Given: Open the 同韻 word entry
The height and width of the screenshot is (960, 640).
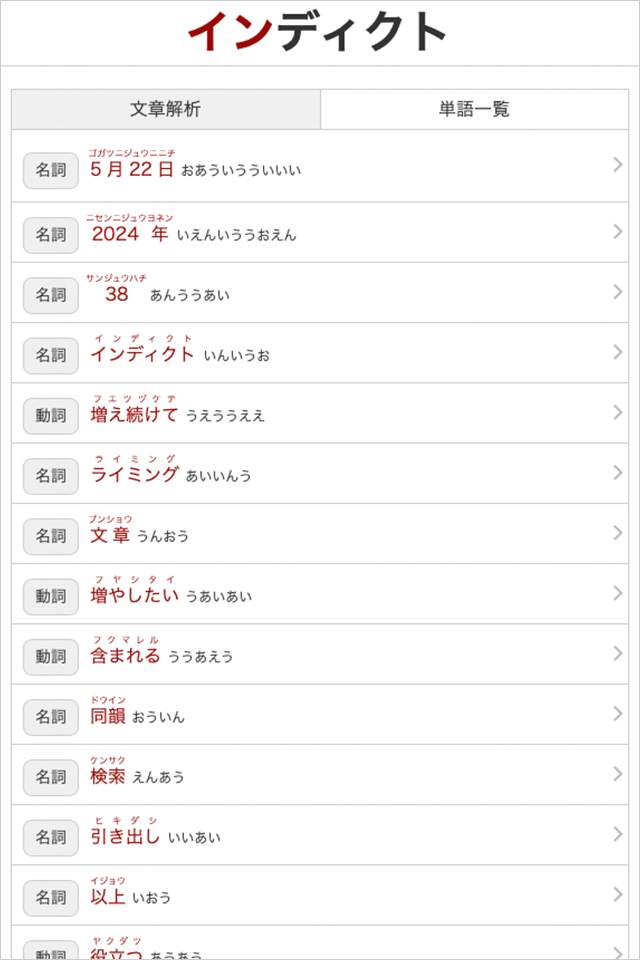Looking at the screenshot, I should [320, 715].
